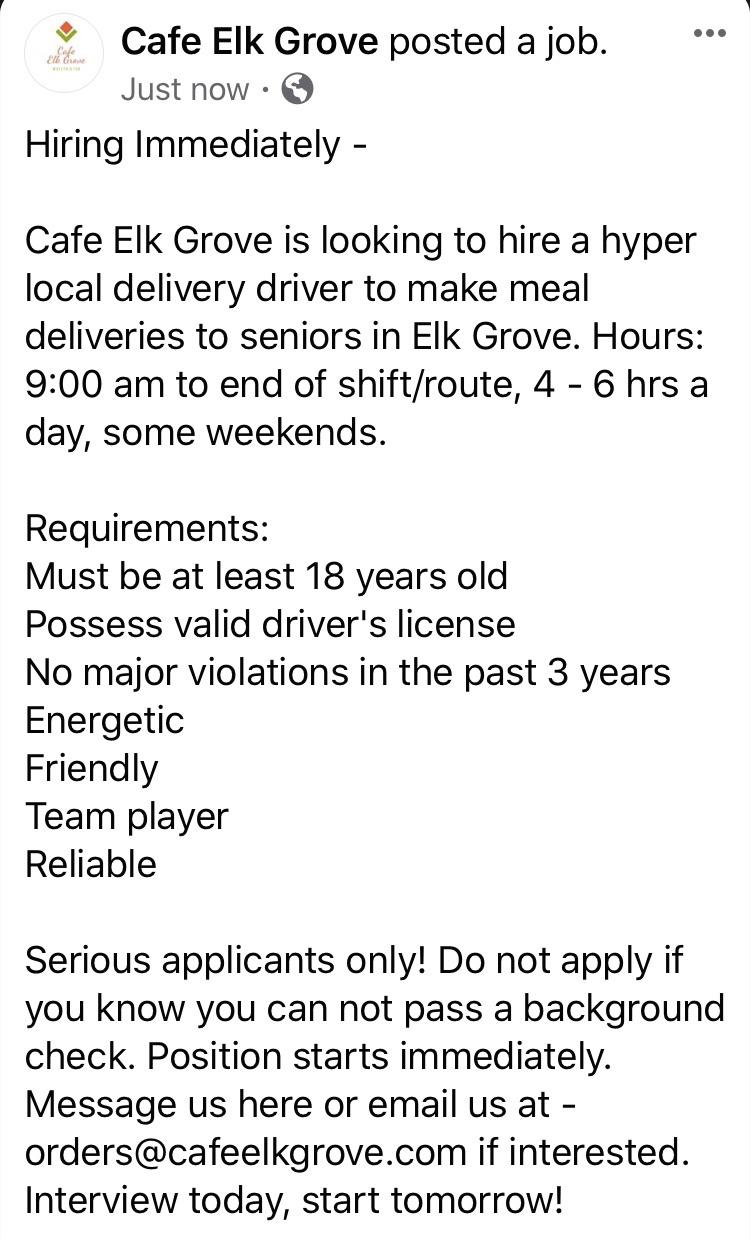This screenshot has height=1239, width=750.
Task: Visit the Cafe Elk Grove page name
Action: coord(249,42)
